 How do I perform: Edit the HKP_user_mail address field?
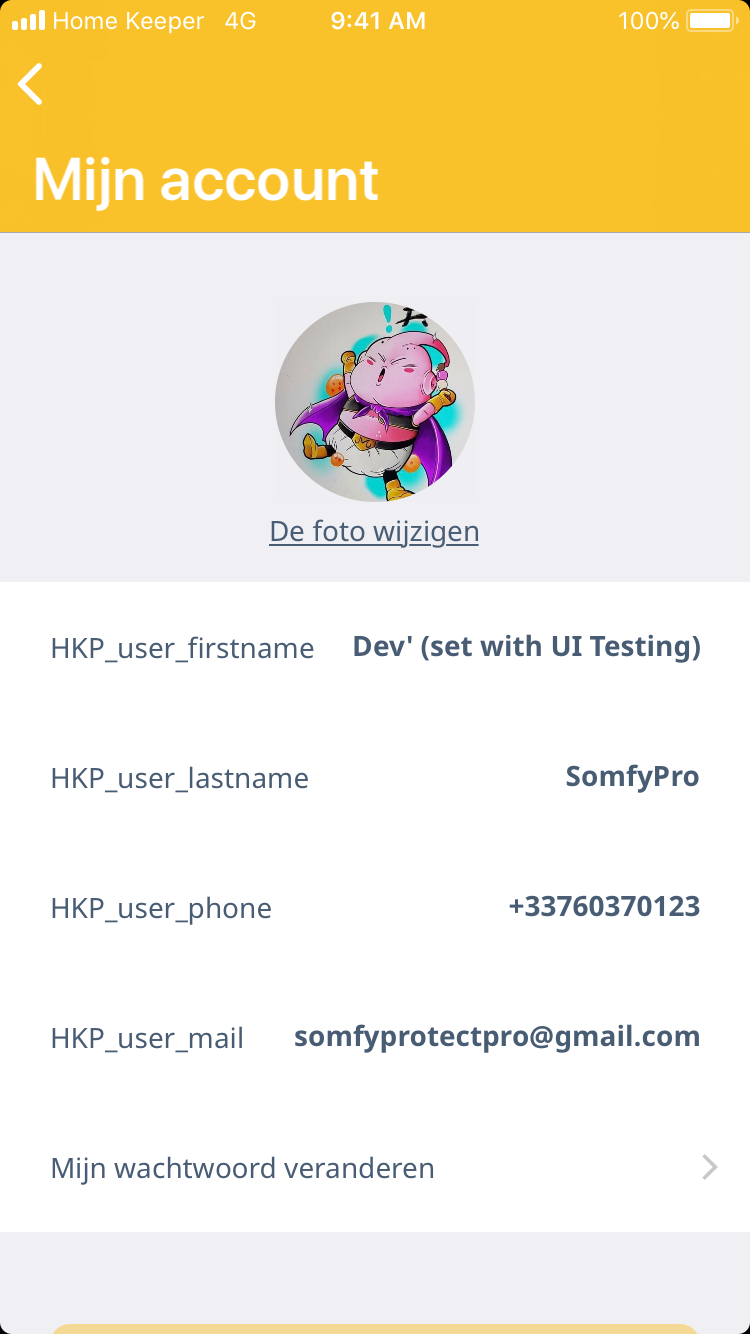click(x=497, y=1037)
